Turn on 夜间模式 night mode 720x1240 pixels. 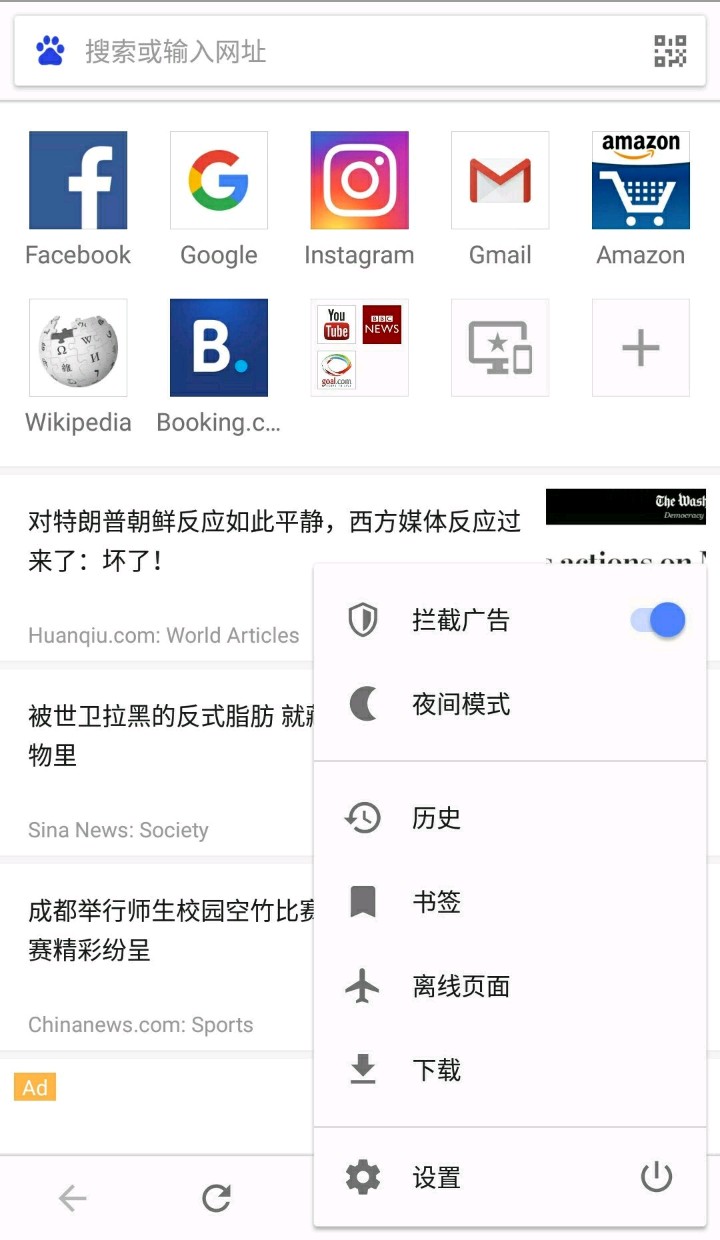click(460, 704)
